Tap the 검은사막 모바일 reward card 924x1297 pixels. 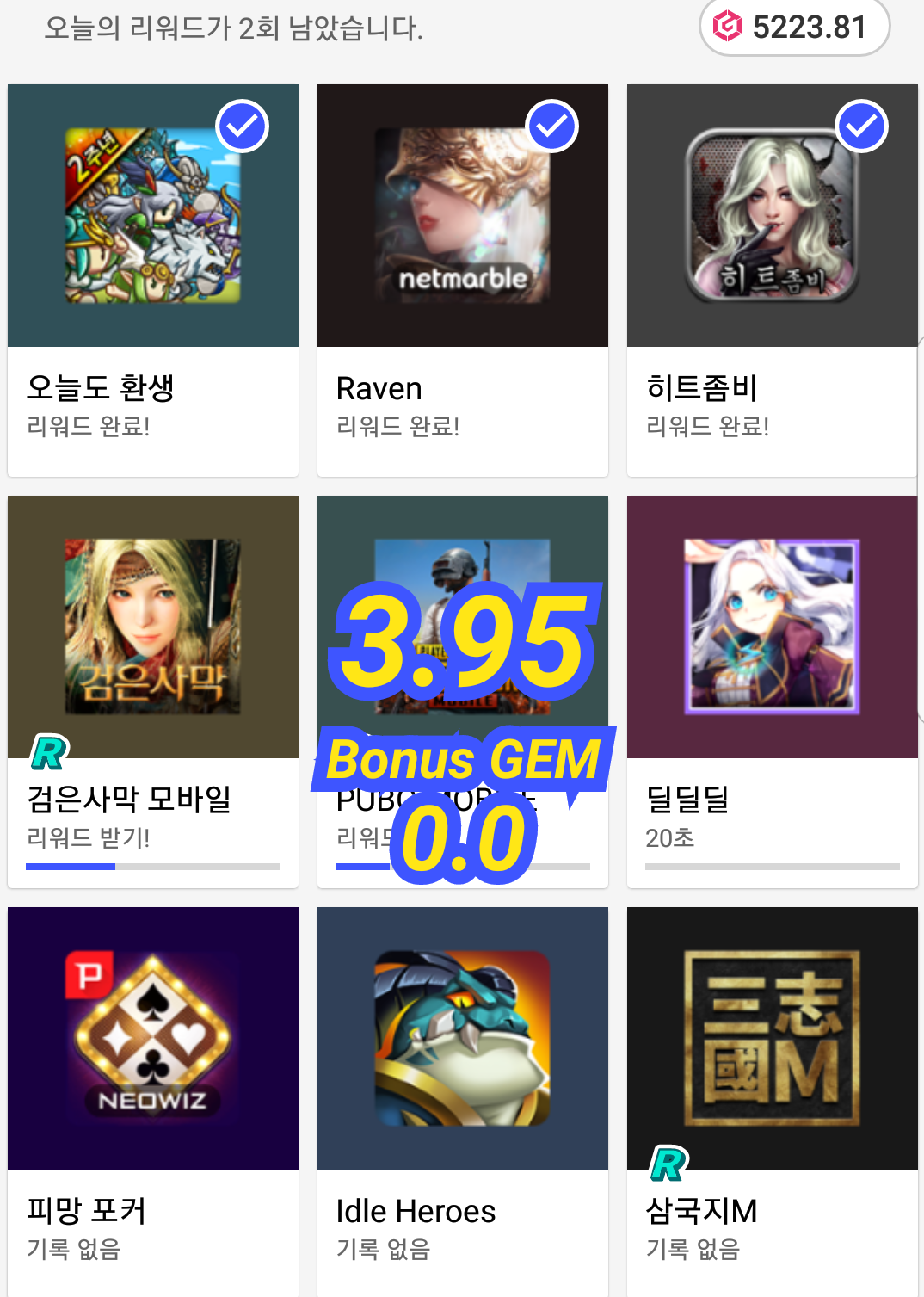pos(153,691)
